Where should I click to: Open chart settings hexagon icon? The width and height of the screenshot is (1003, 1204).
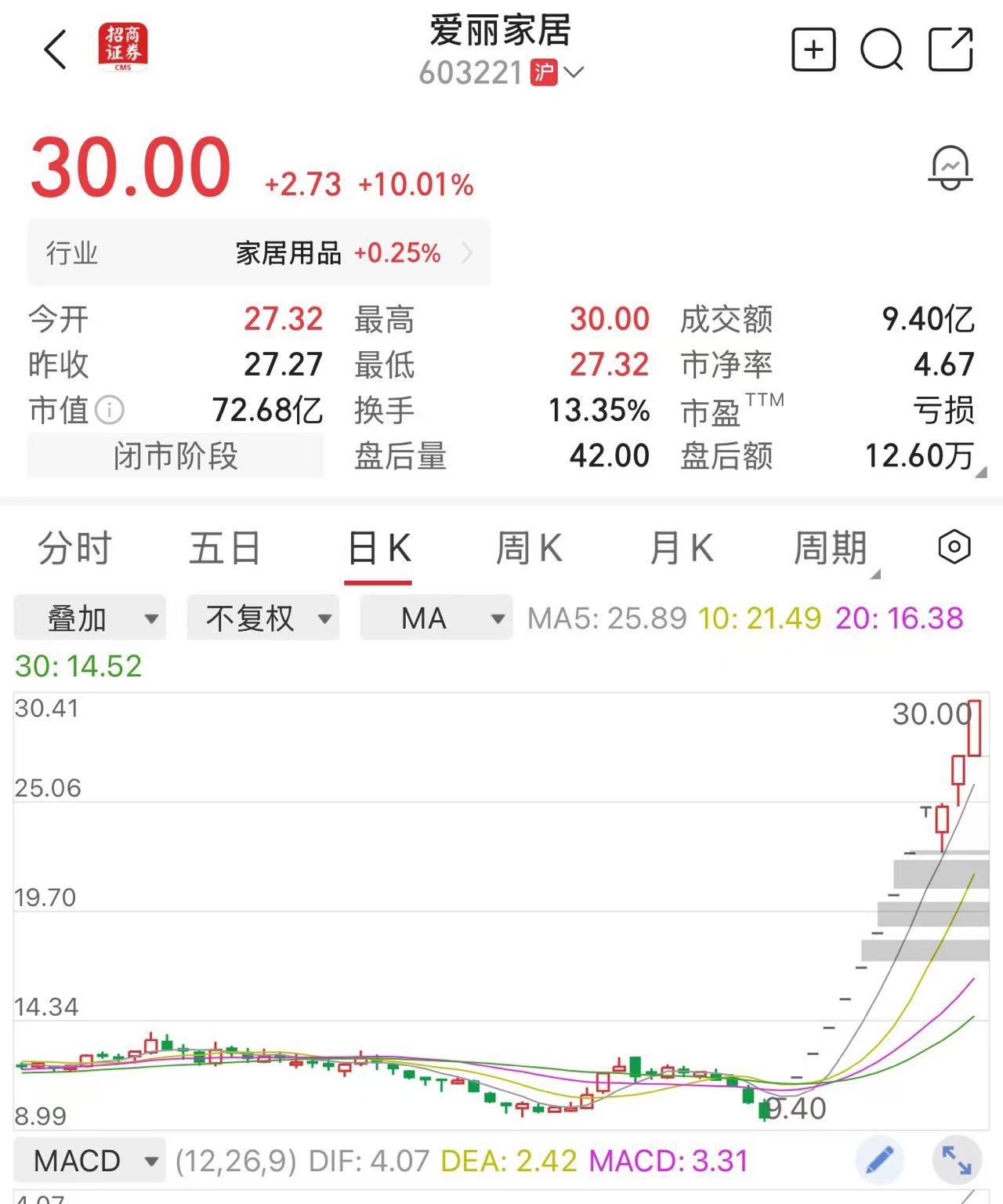point(954,547)
